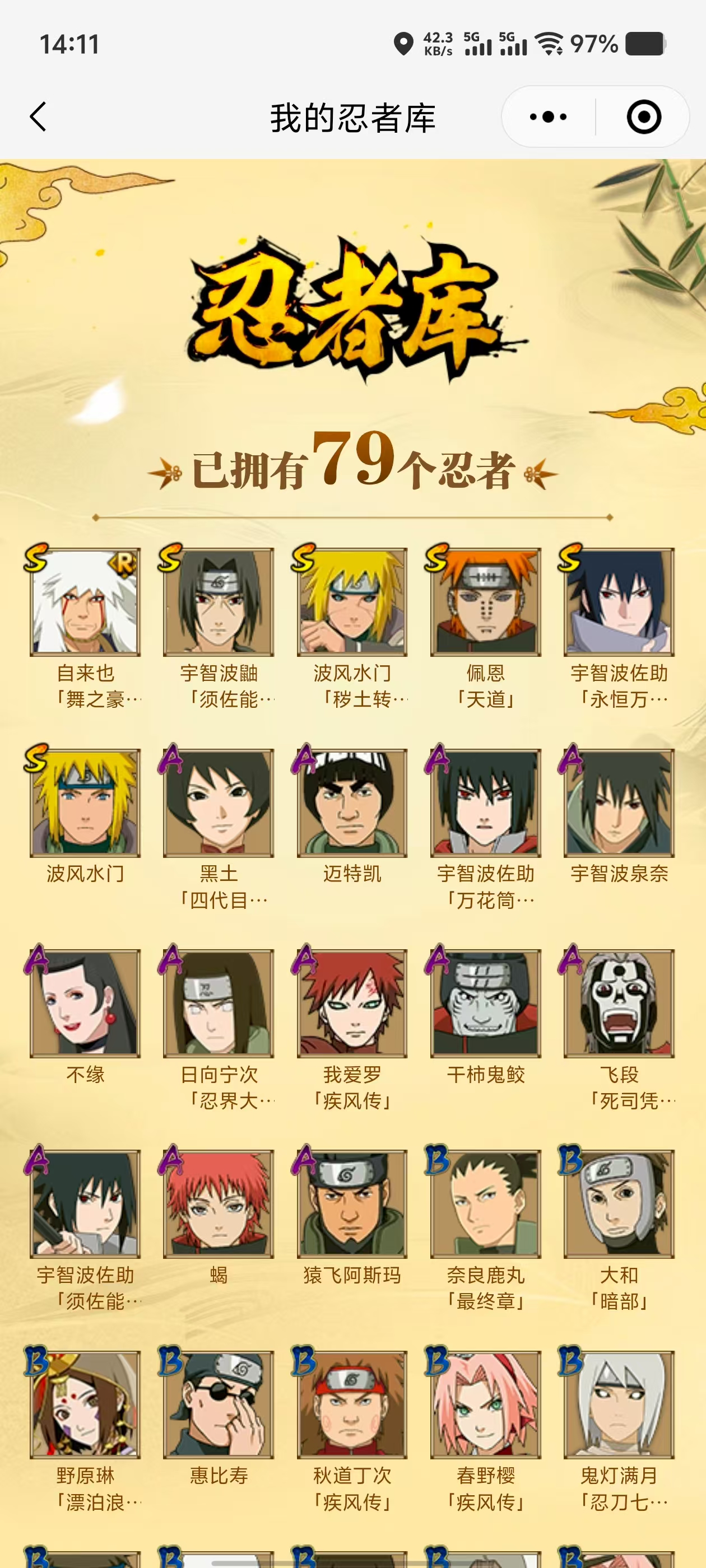Go back from 我的忍者库 page
Image resolution: width=706 pixels, height=1568 pixels.
[38, 116]
